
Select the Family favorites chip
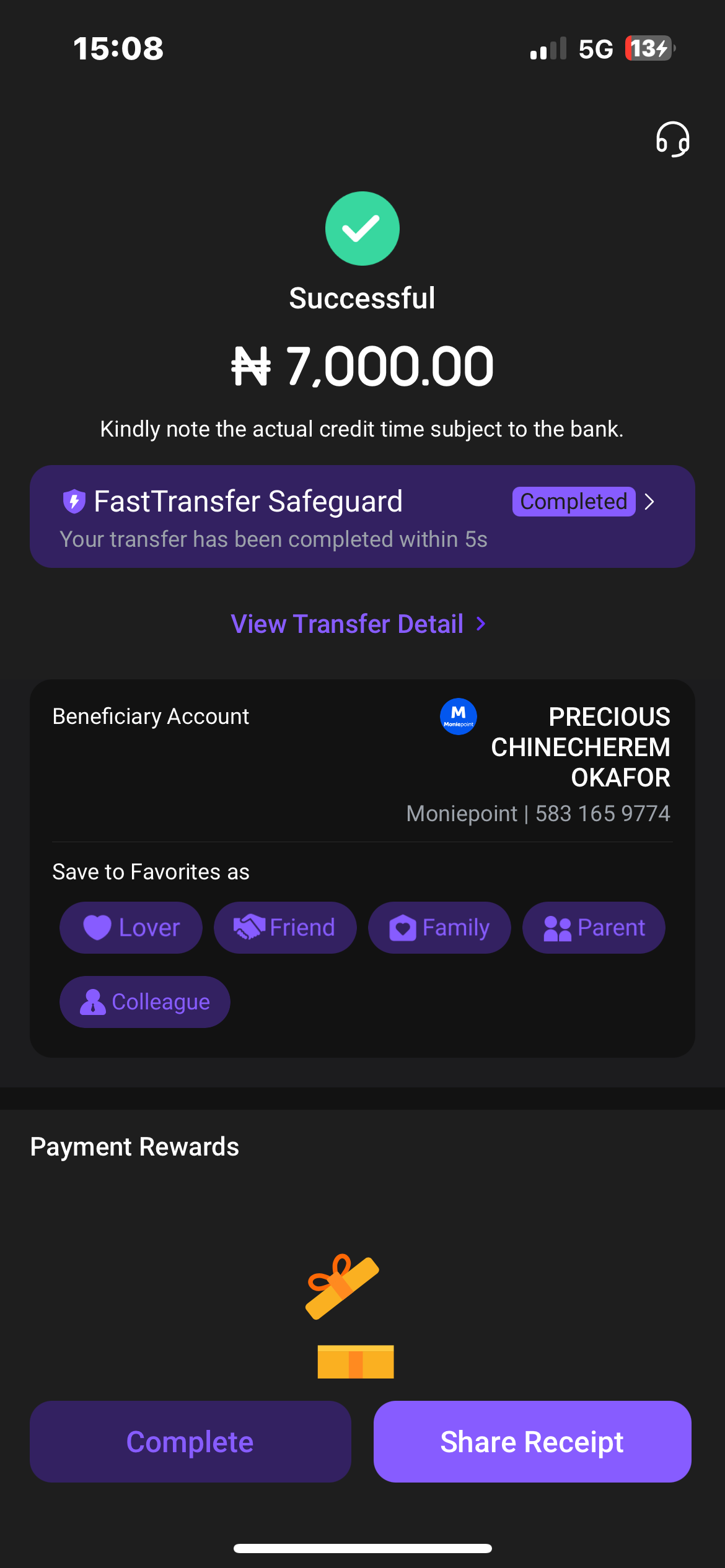[x=439, y=928]
